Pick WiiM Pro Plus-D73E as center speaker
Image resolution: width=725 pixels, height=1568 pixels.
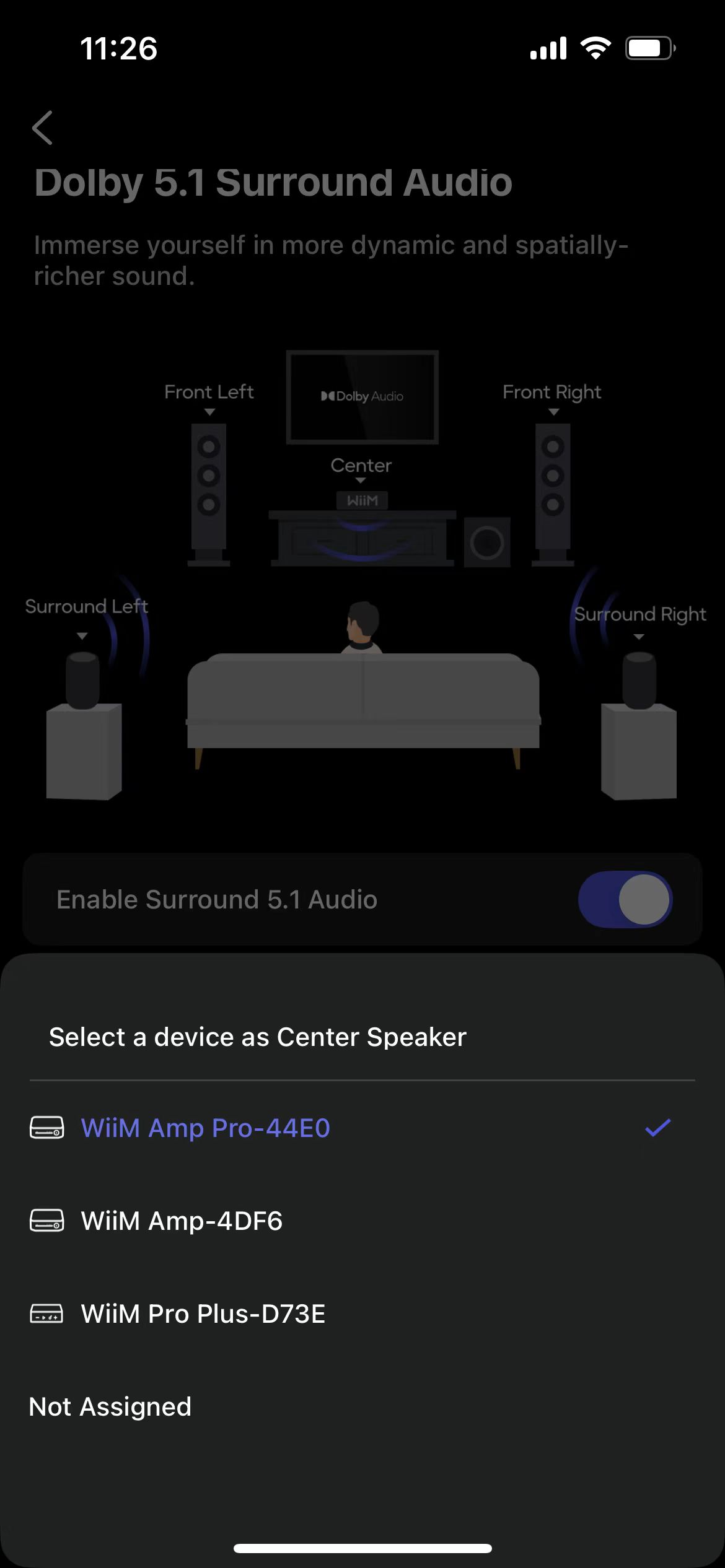[x=203, y=1313]
